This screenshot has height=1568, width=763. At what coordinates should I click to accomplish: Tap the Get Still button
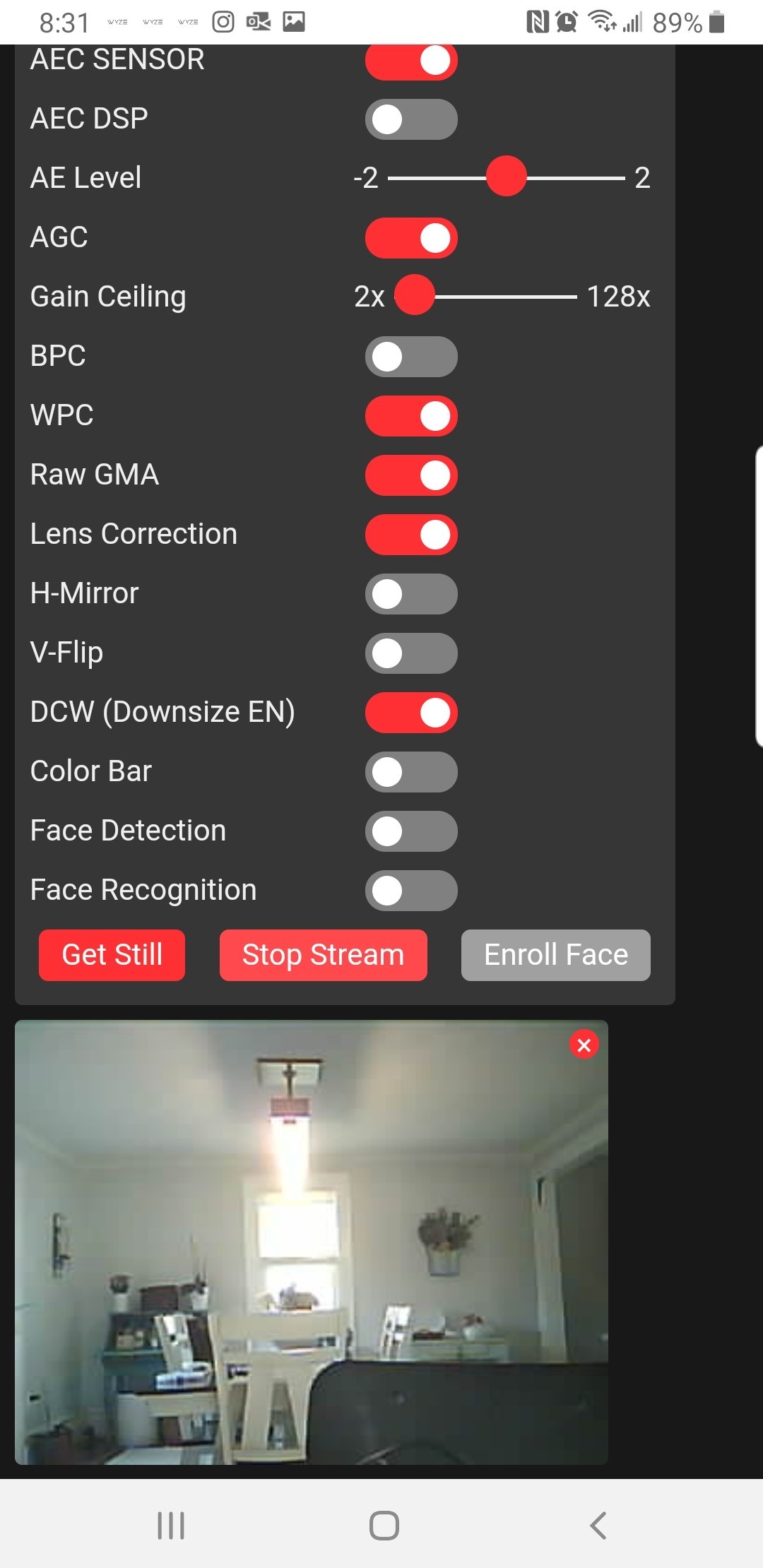point(112,955)
